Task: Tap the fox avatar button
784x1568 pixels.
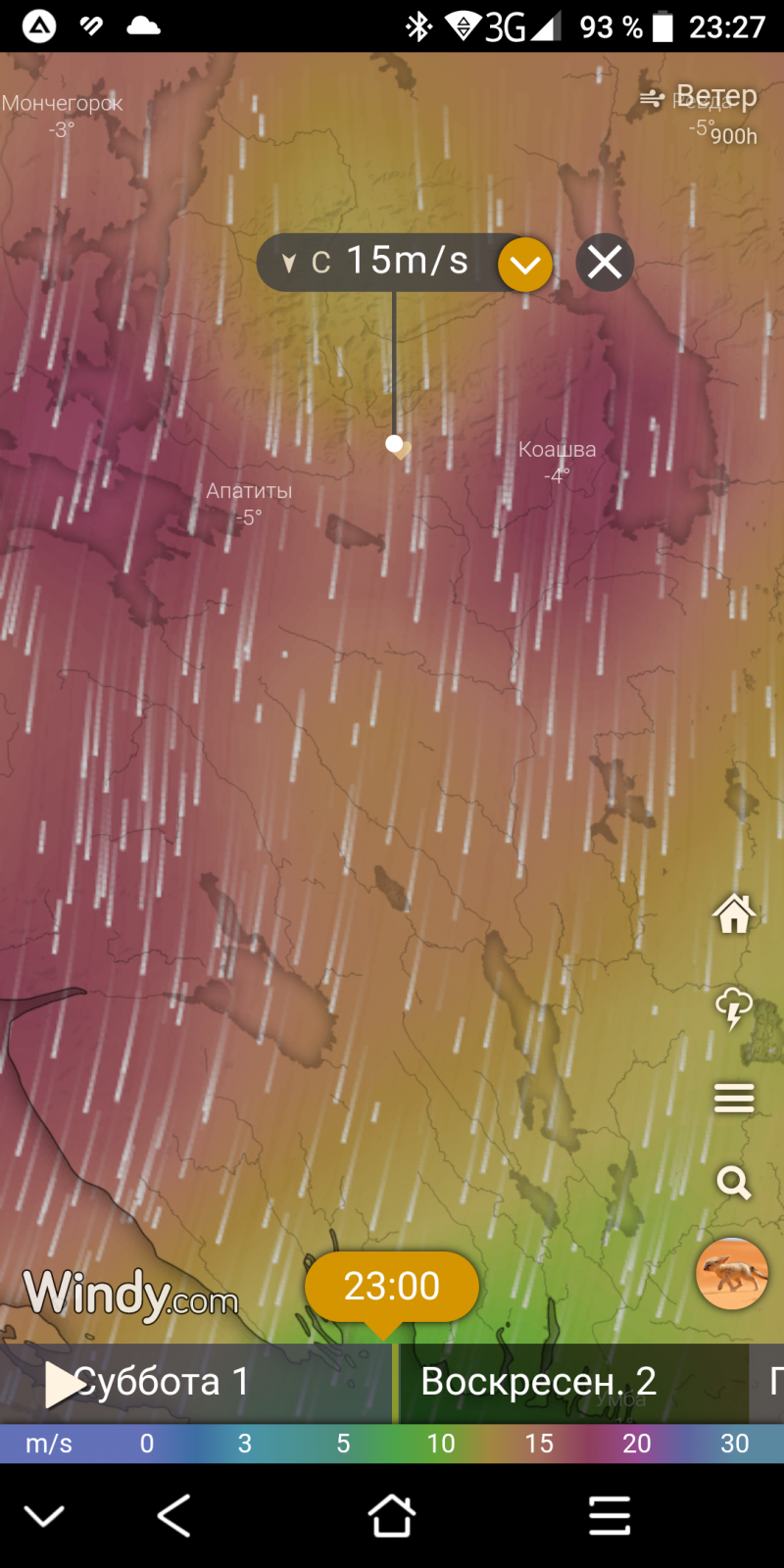Action: 732,1273
